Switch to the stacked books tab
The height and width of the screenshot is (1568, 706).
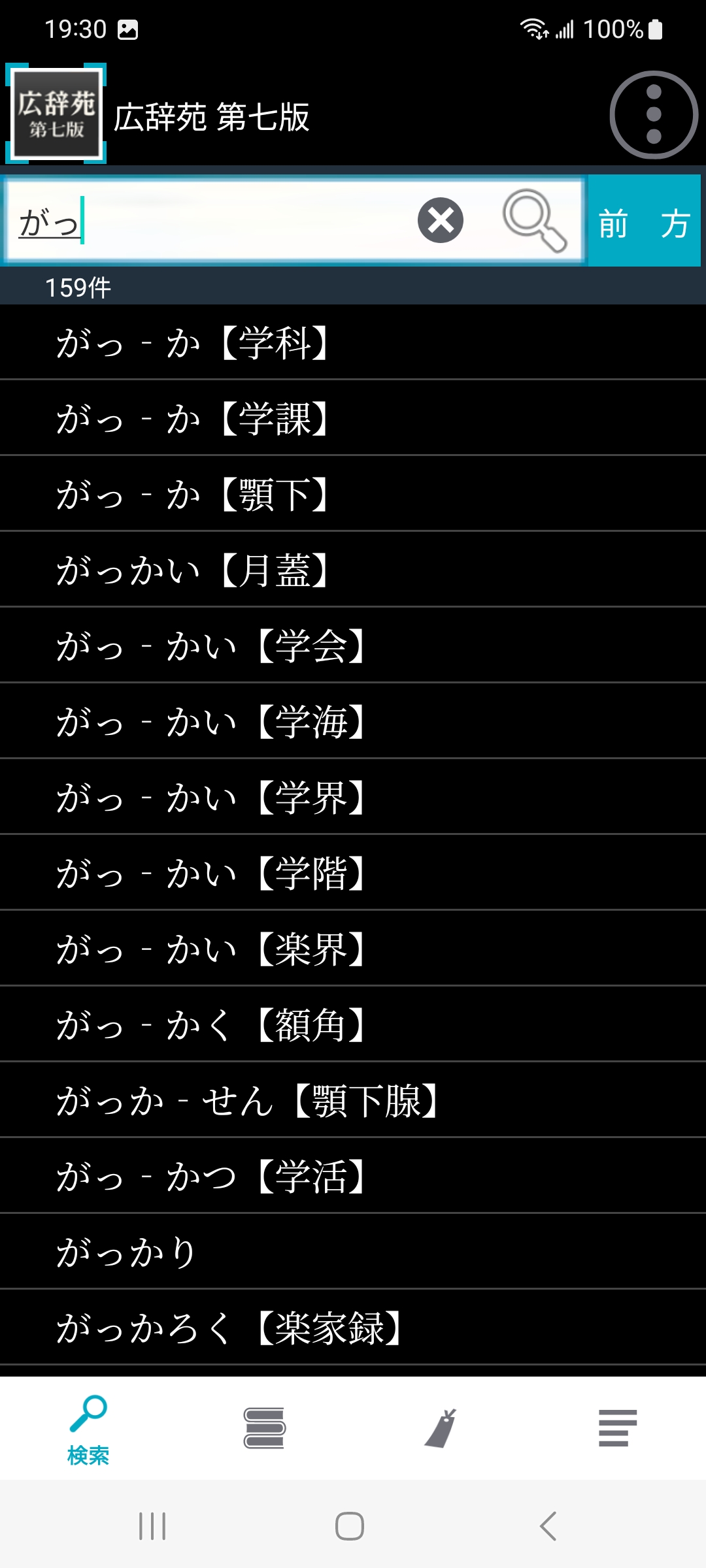point(264,1428)
